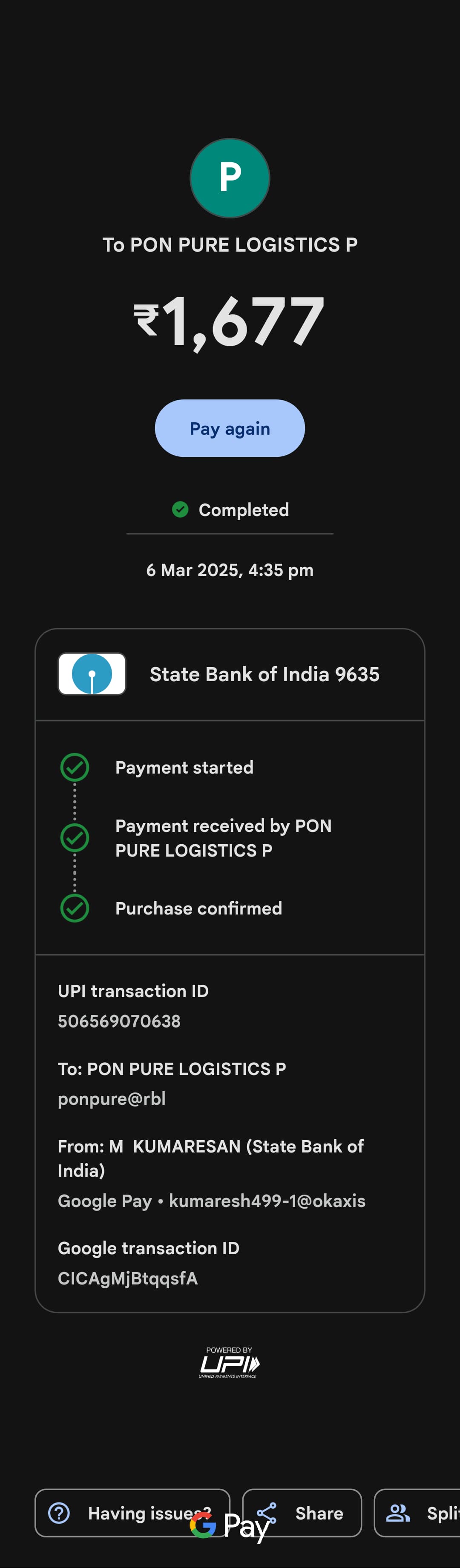Tap the Pay again button
Viewport: 460px width, 1568px height.
tap(230, 428)
